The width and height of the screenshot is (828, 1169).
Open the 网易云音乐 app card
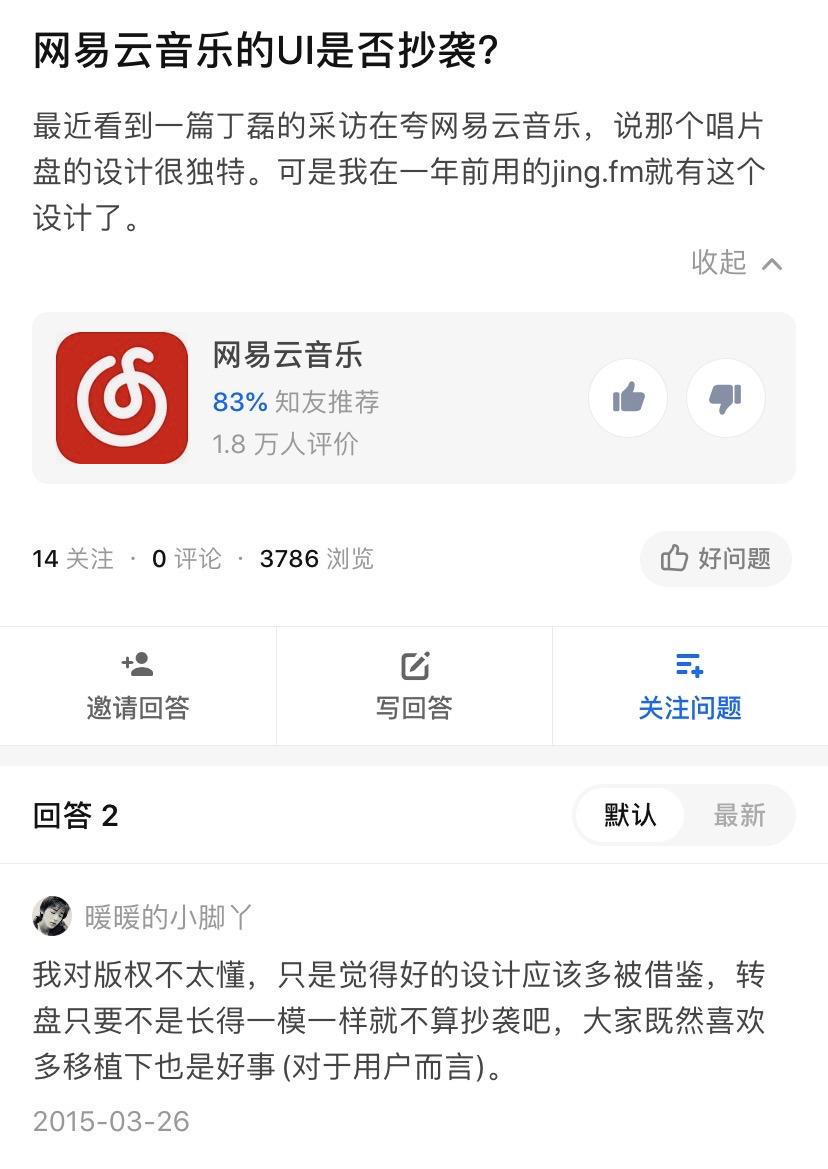[300, 398]
